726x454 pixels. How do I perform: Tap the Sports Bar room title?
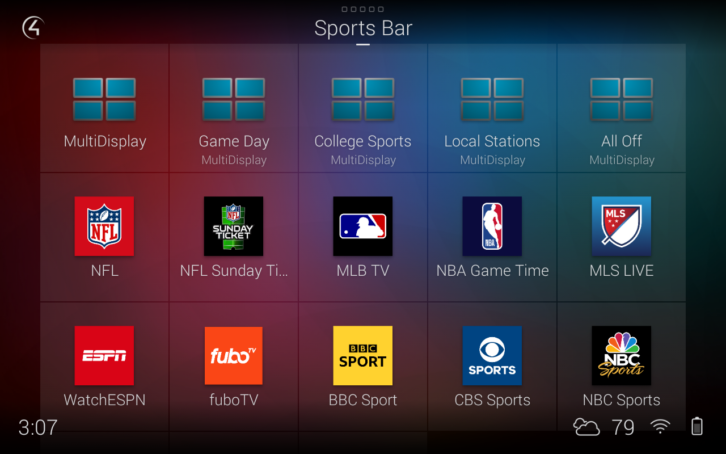[x=363, y=28]
